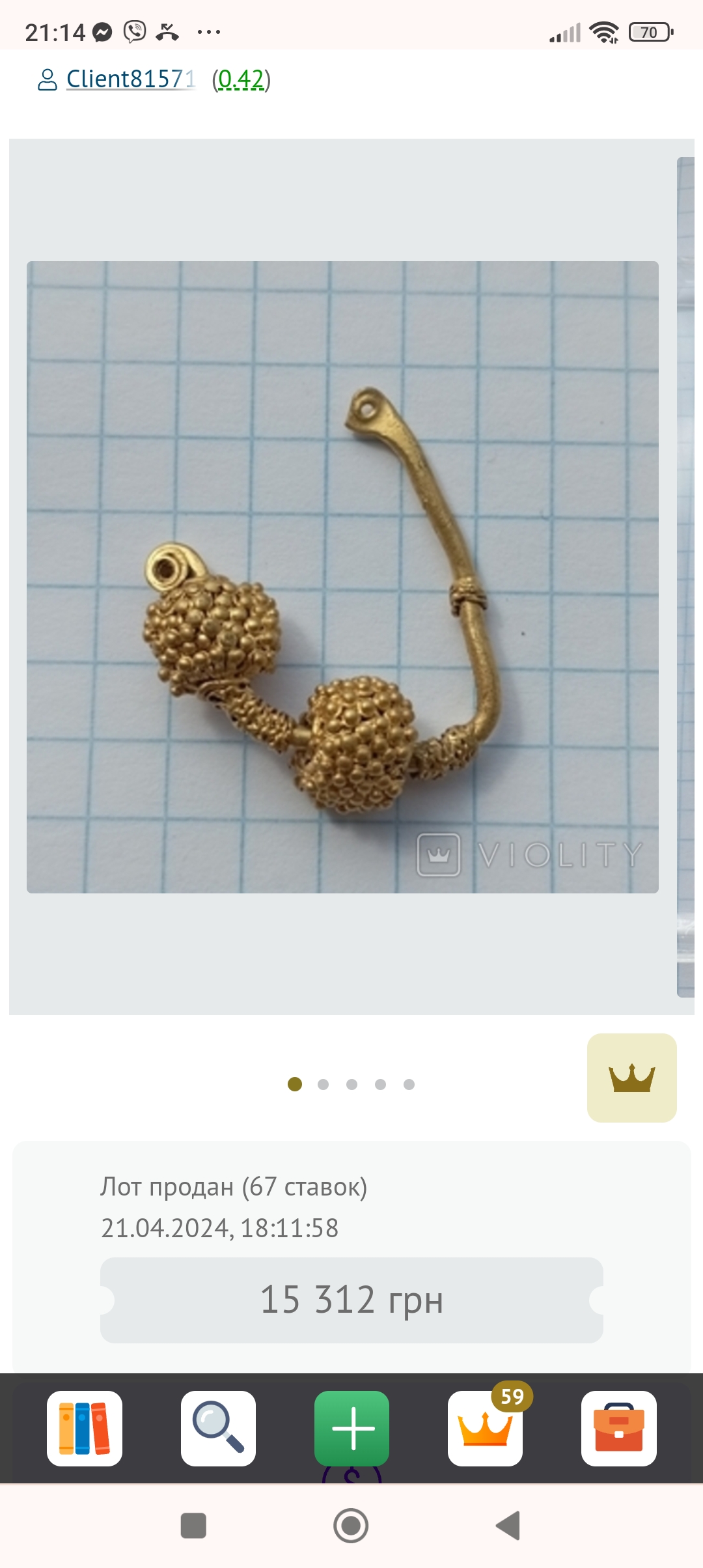The width and height of the screenshot is (703, 1568).
Task: Open the catalog books icon in bottom bar
Action: [x=85, y=1429]
